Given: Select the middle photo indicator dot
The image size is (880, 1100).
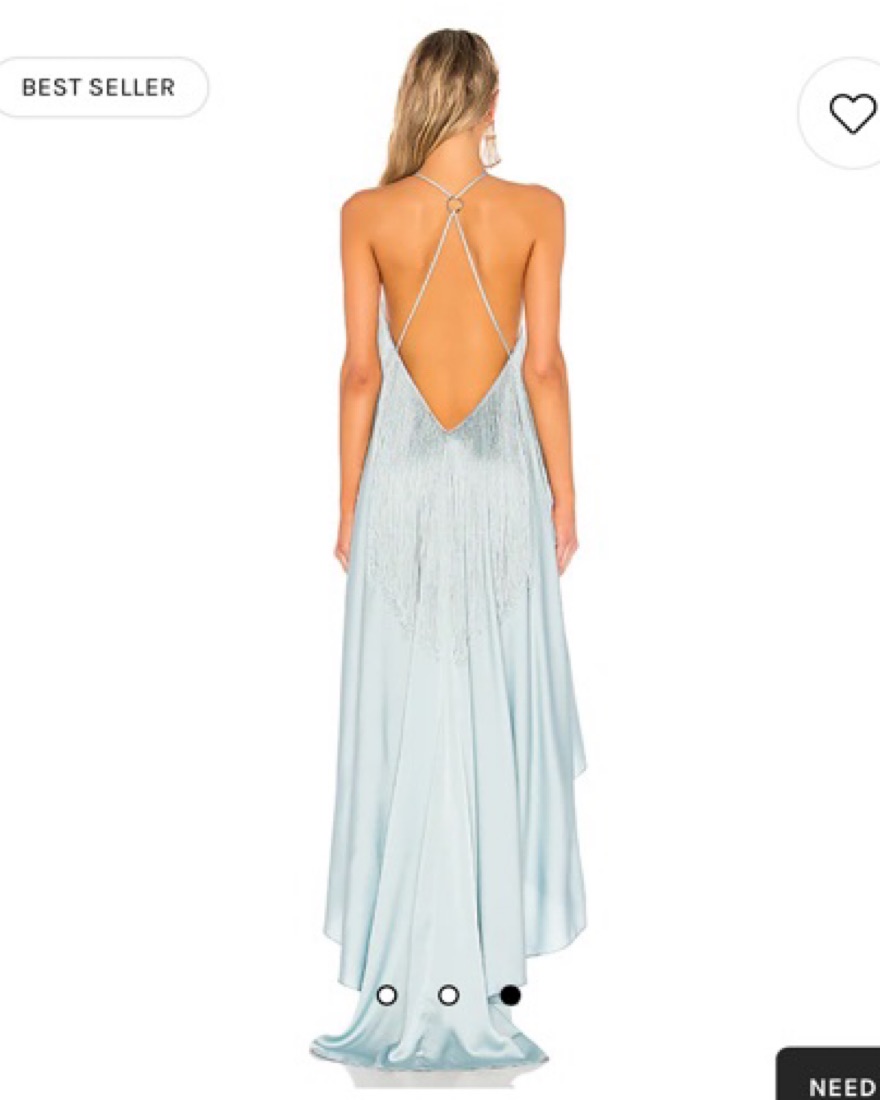Looking at the screenshot, I should point(449,995).
